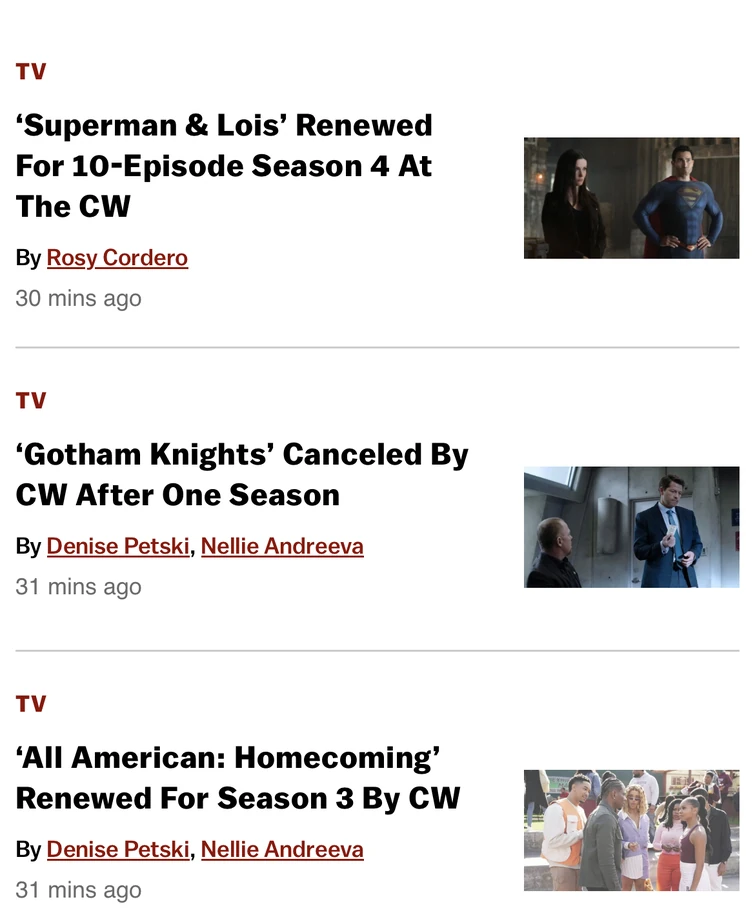Open the TV category above the All American headline
Image resolution: width=755 pixels, height=915 pixels.
pyautogui.click(x=30, y=703)
